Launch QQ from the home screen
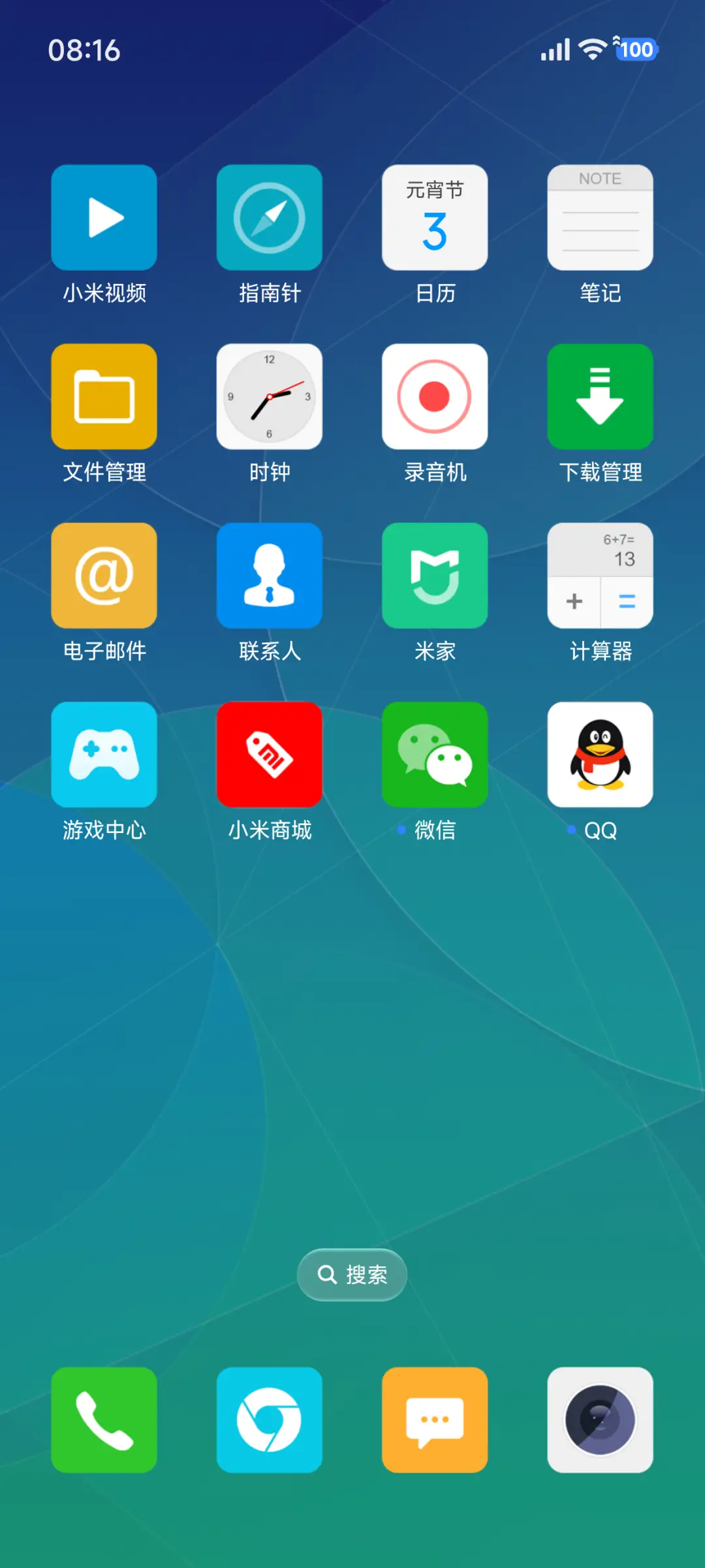Screen dimensions: 705x1568 (600, 755)
